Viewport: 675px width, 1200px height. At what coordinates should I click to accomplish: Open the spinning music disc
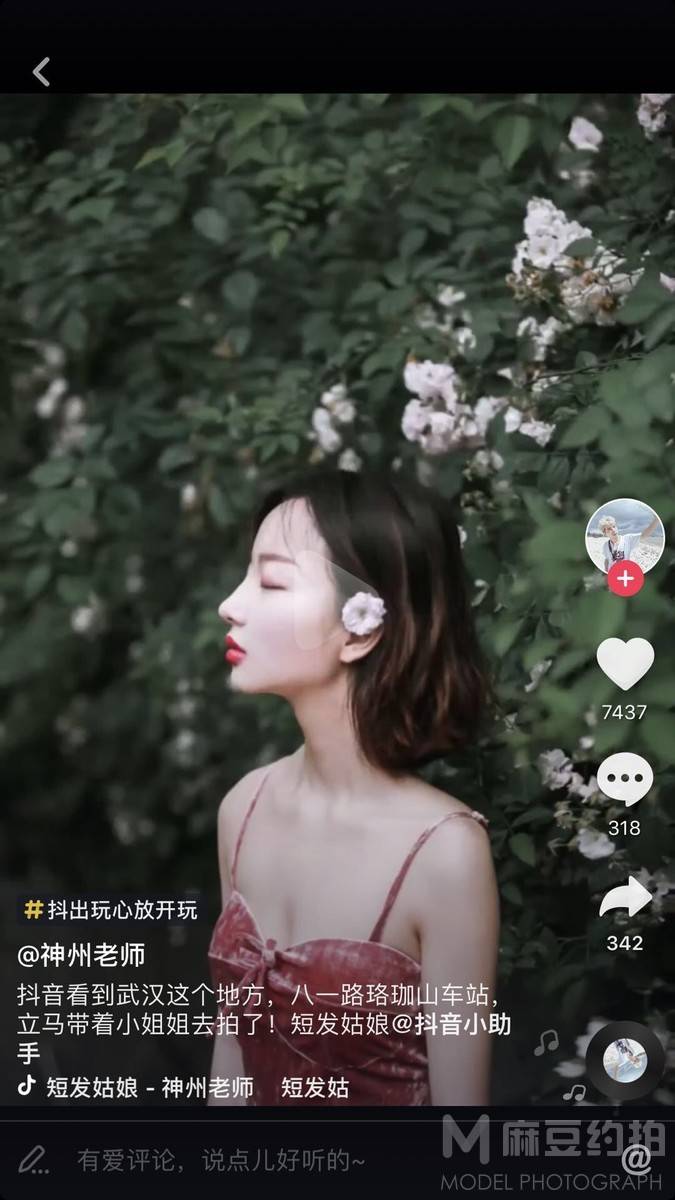click(625, 1061)
